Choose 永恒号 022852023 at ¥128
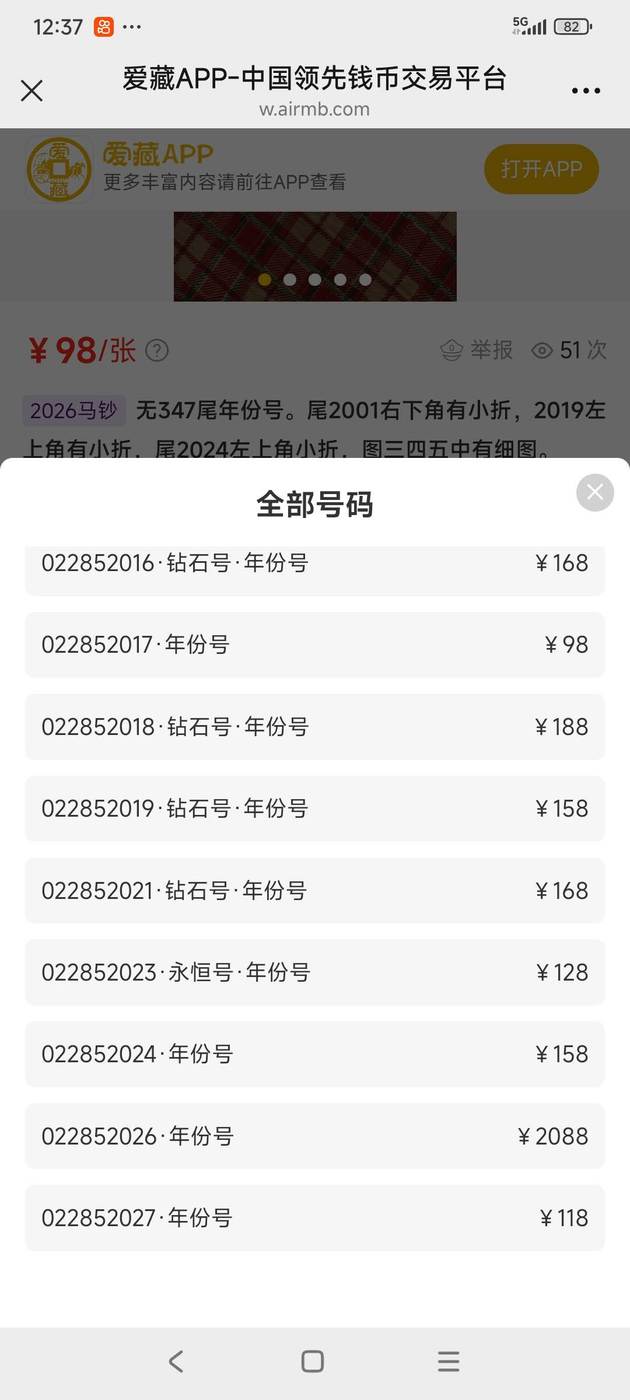The width and height of the screenshot is (630, 1400). (314, 973)
